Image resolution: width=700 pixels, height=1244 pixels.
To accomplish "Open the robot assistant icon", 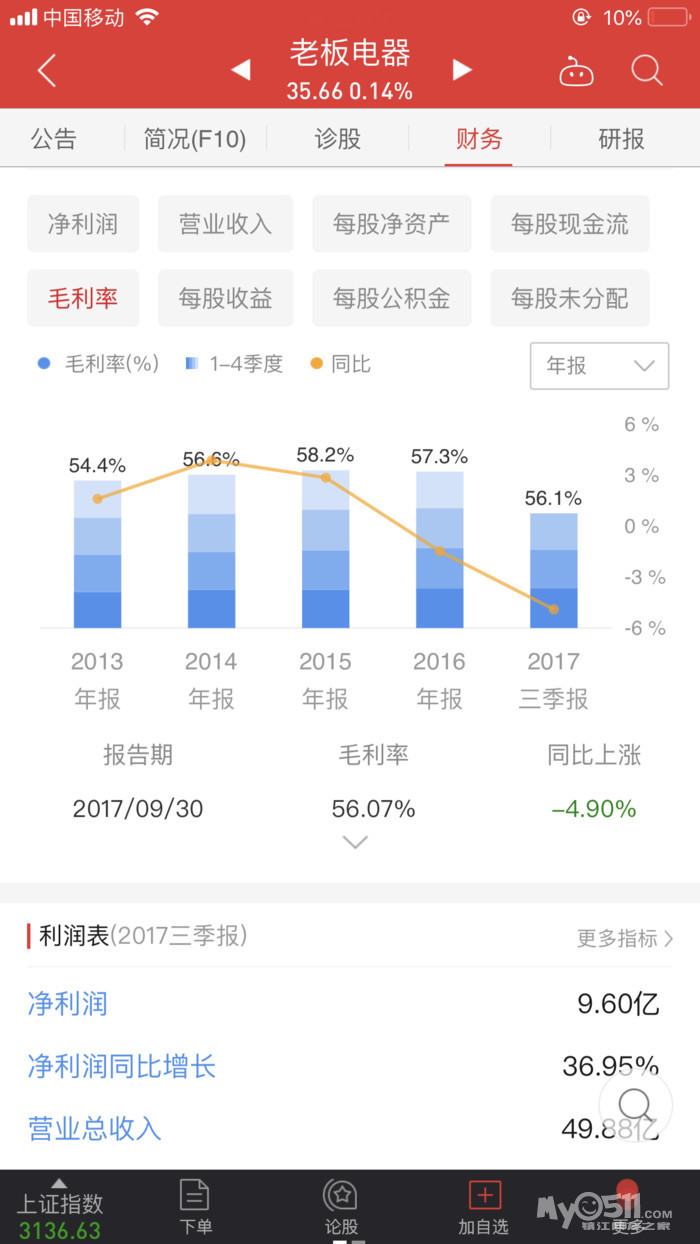I will (x=576, y=71).
